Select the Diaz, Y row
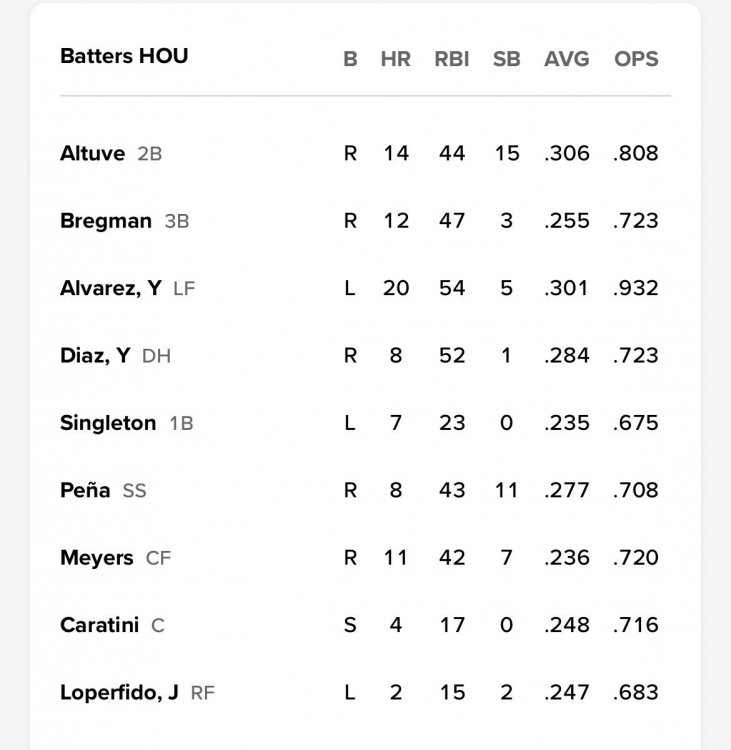 tap(95, 355)
